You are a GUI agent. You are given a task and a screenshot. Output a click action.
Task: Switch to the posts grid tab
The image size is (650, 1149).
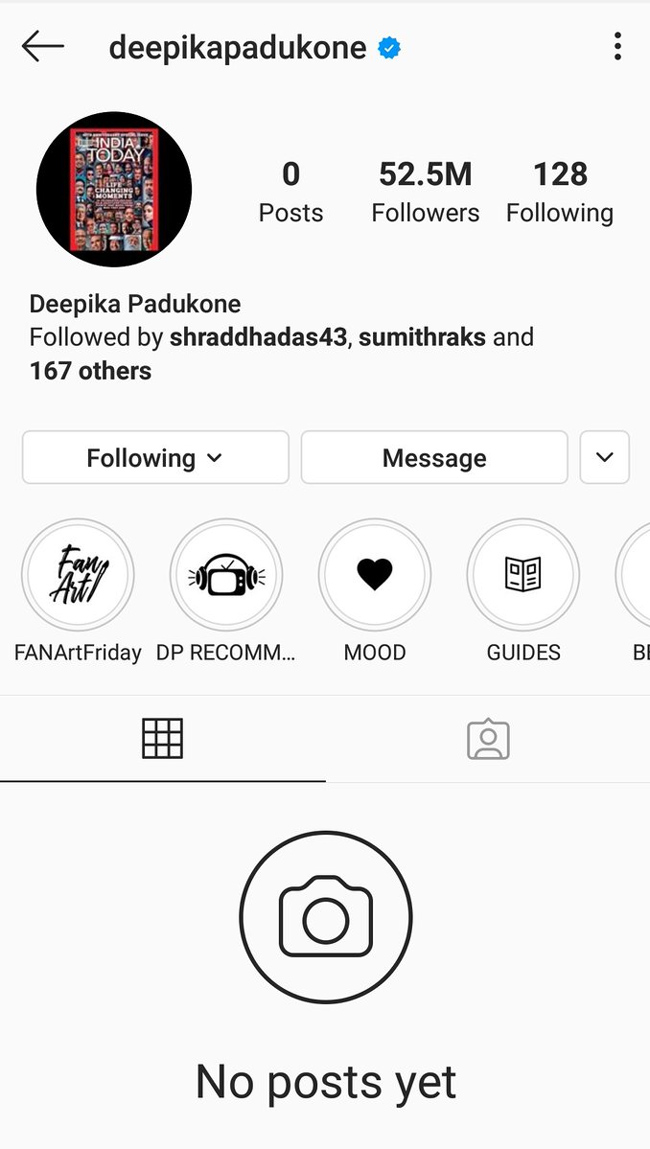[x=163, y=739]
